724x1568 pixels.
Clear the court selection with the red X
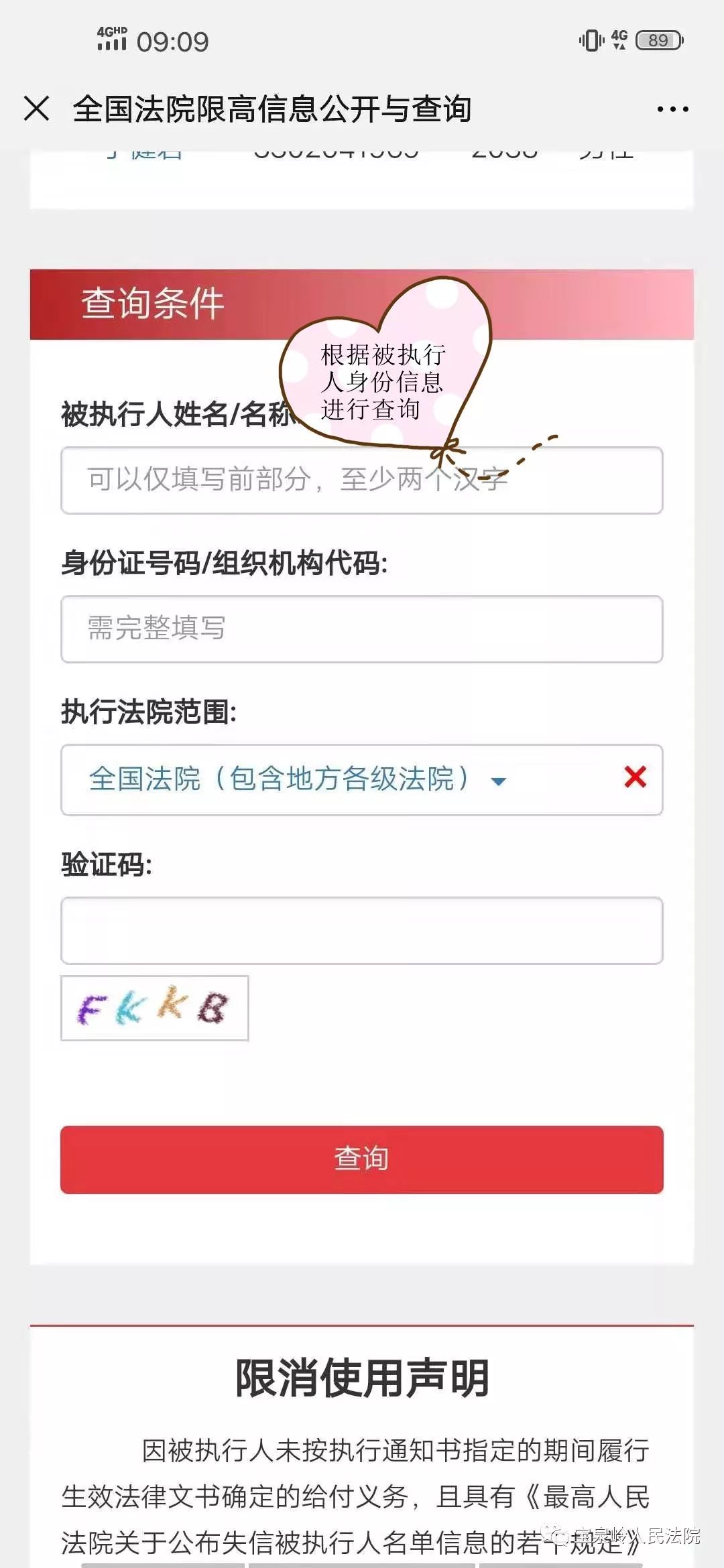pyautogui.click(x=635, y=777)
